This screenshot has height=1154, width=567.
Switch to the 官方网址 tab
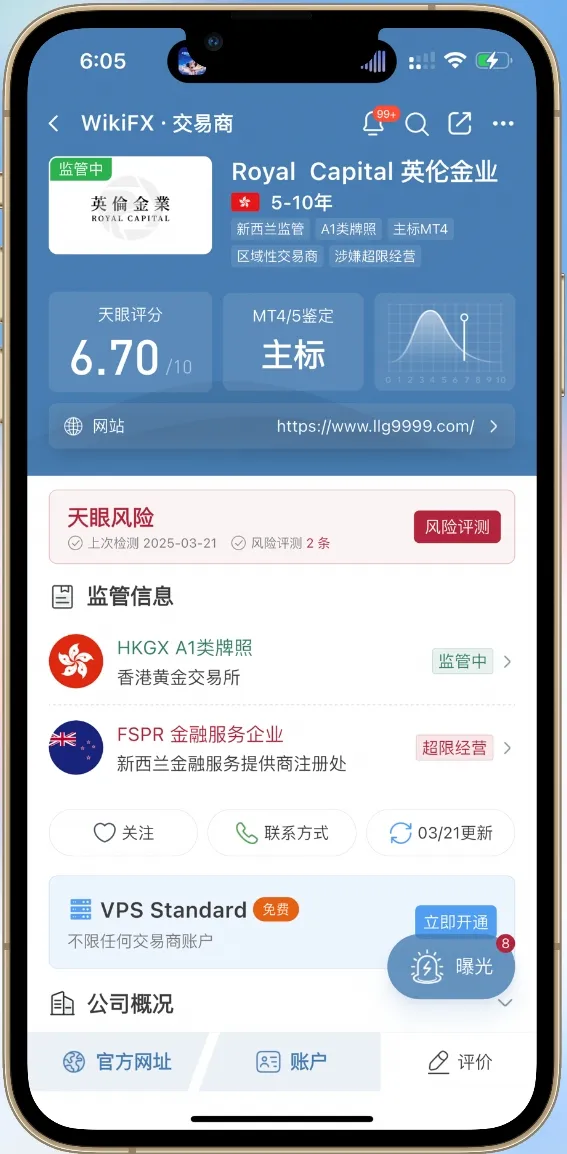[117, 1061]
